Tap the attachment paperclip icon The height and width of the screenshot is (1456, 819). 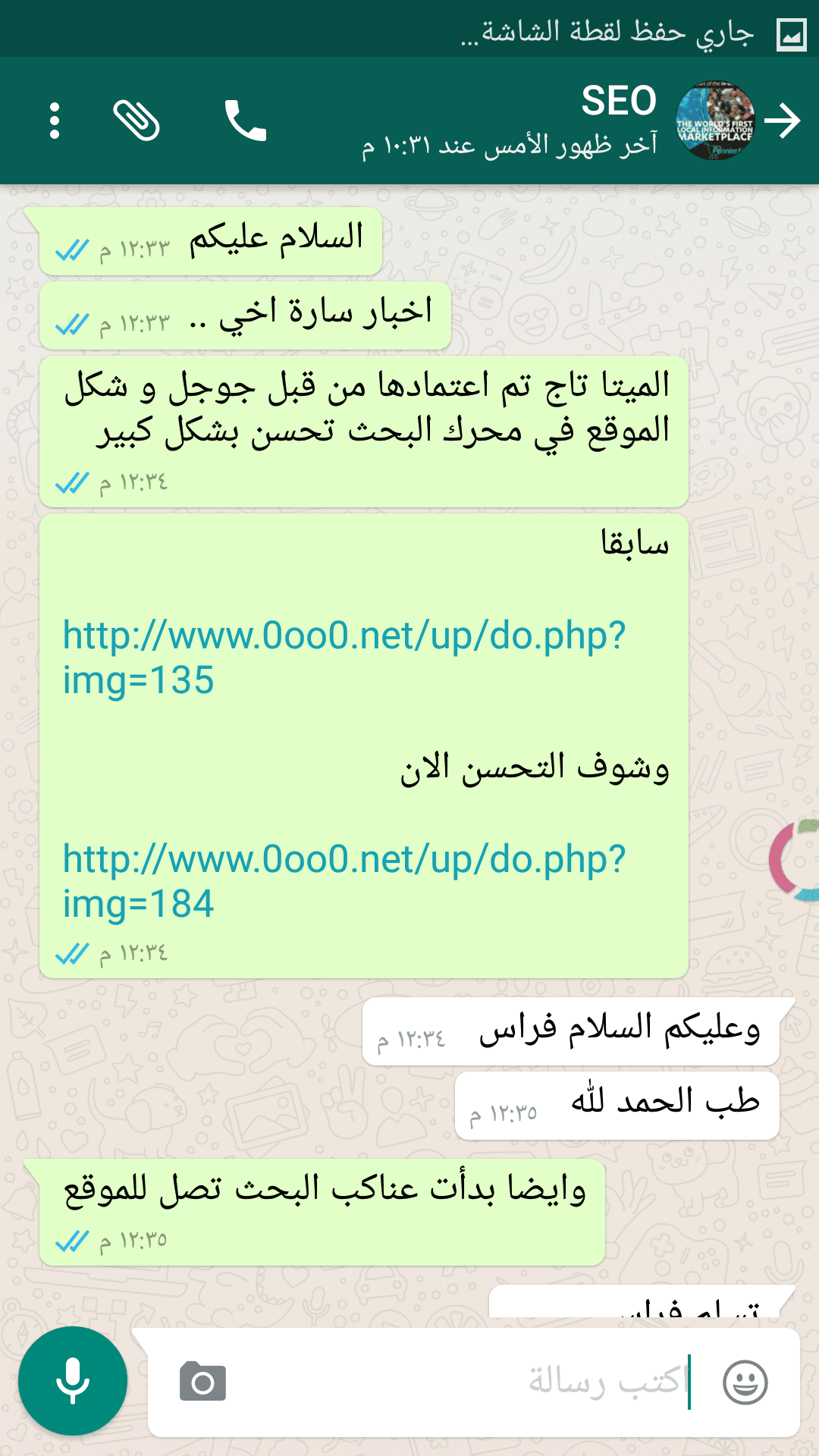pyautogui.click(x=136, y=121)
